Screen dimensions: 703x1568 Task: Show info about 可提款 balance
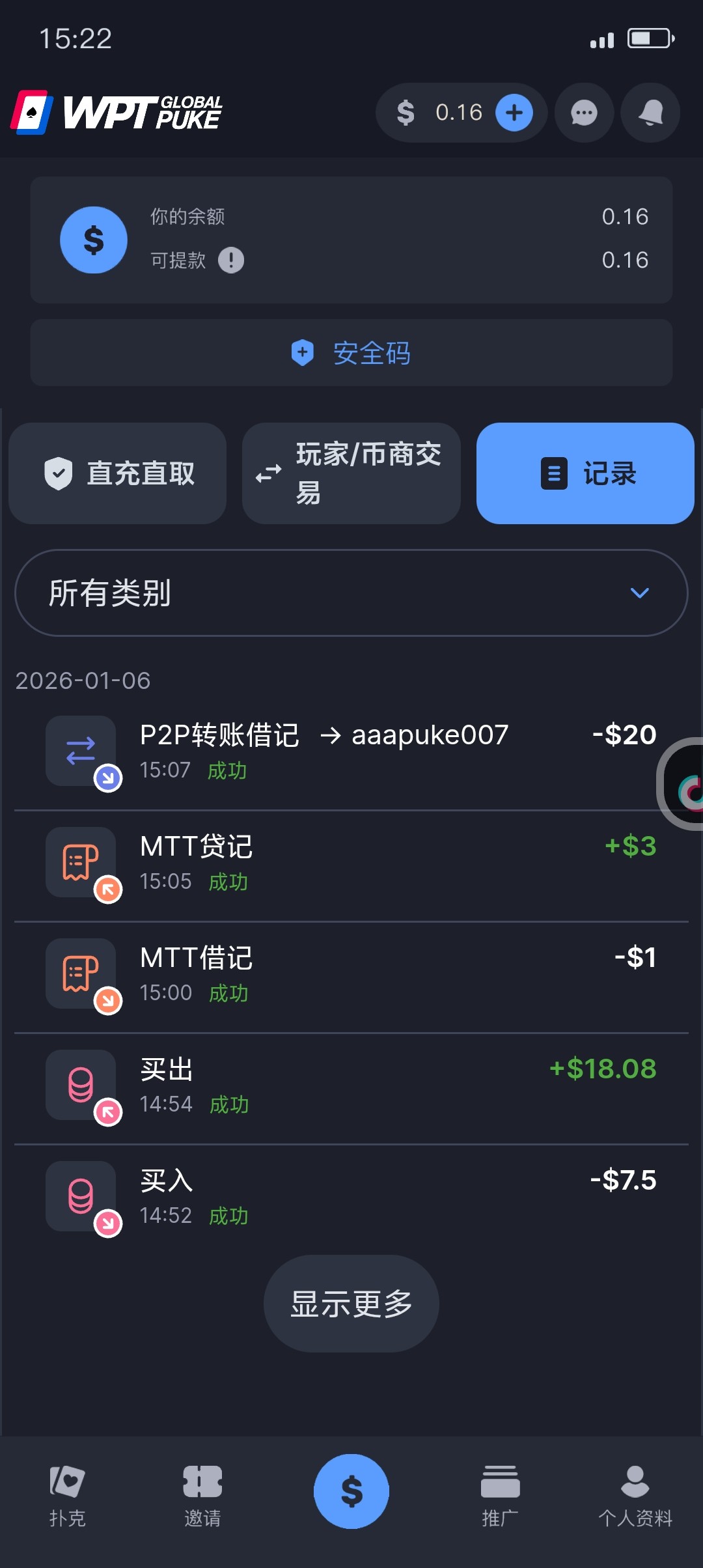[x=231, y=260]
